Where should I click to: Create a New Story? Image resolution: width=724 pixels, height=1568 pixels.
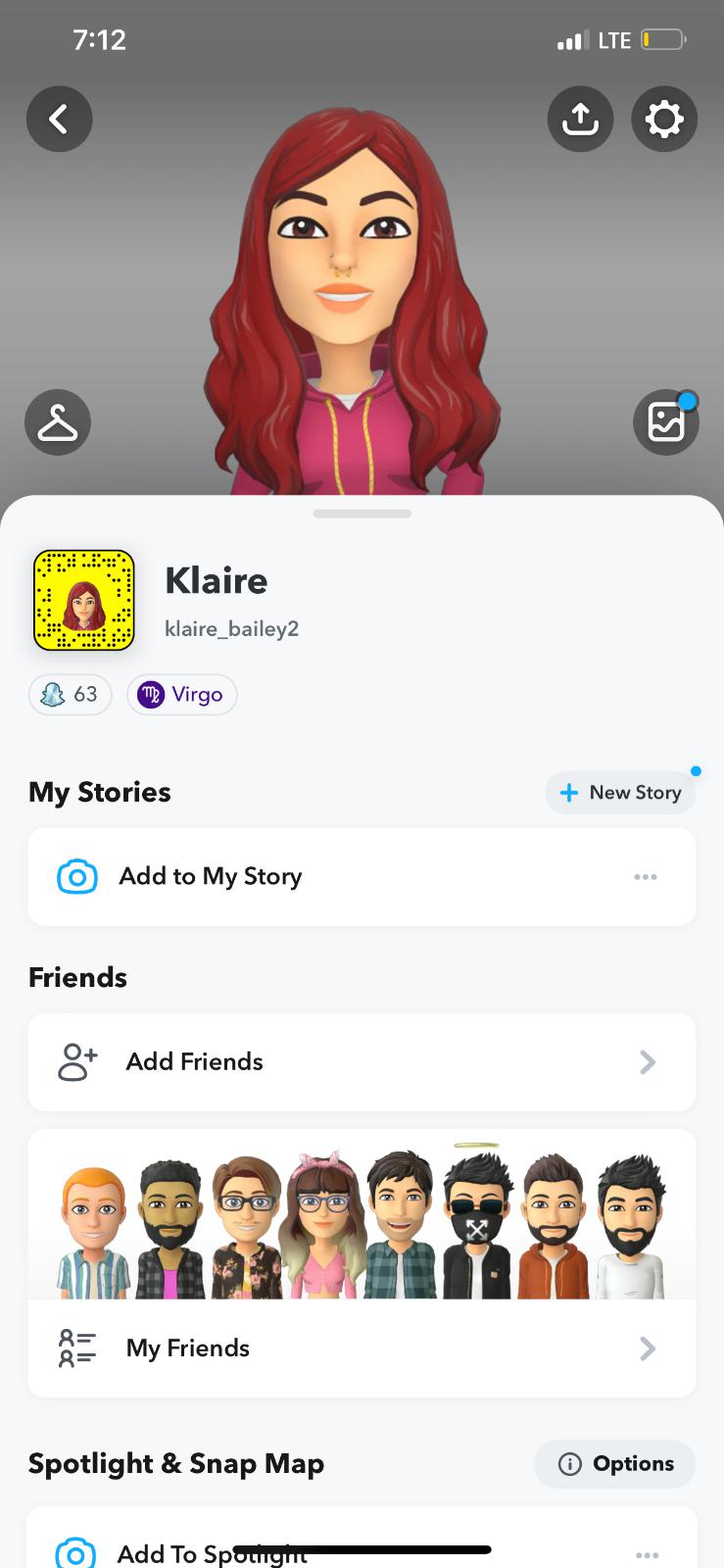pyautogui.click(x=620, y=793)
